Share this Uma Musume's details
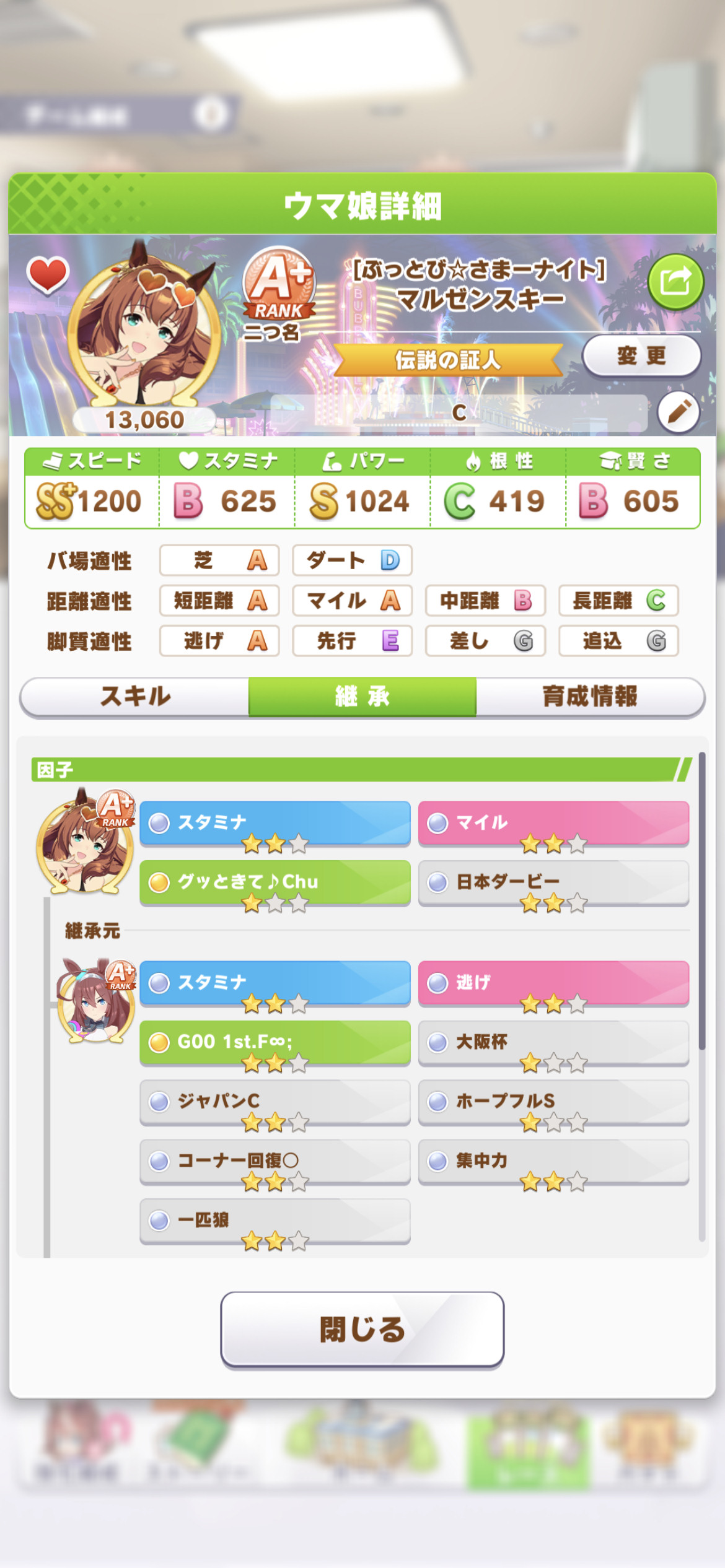 point(675,282)
